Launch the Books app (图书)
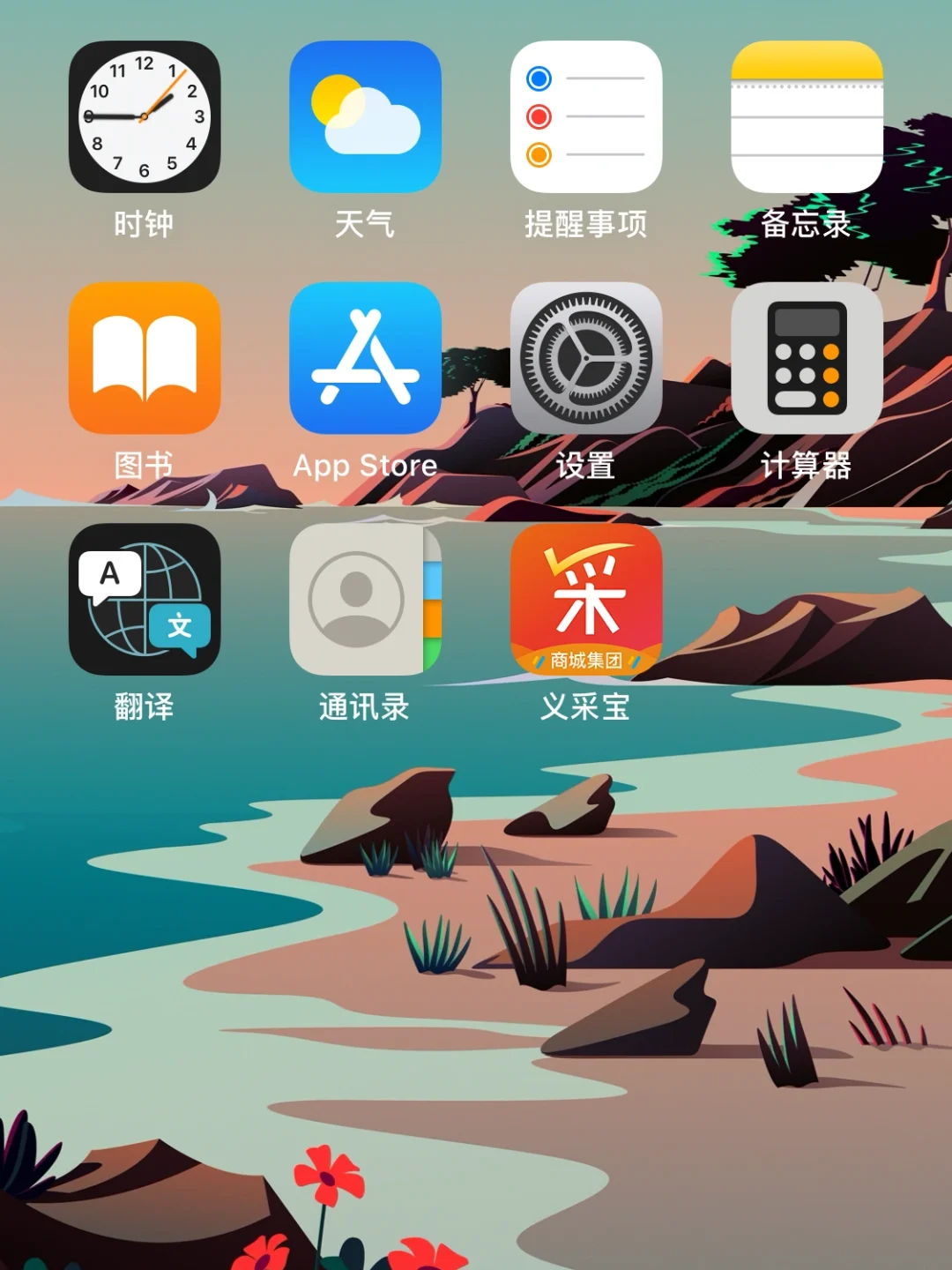Image resolution: width=952 pixels, height=1270 pixels. click(145, 358)
